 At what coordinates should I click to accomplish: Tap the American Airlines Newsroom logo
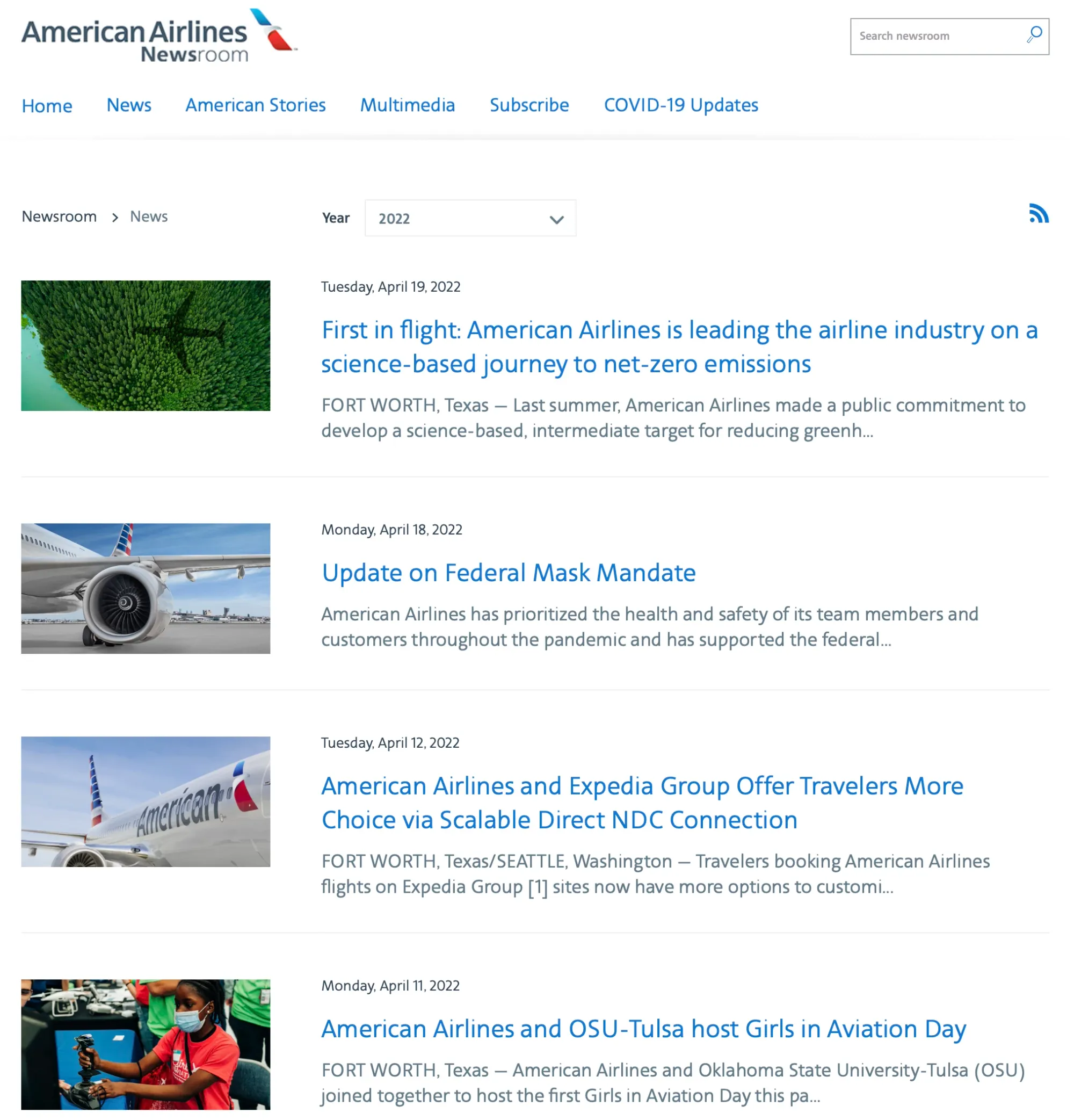[x=158, y=36]
